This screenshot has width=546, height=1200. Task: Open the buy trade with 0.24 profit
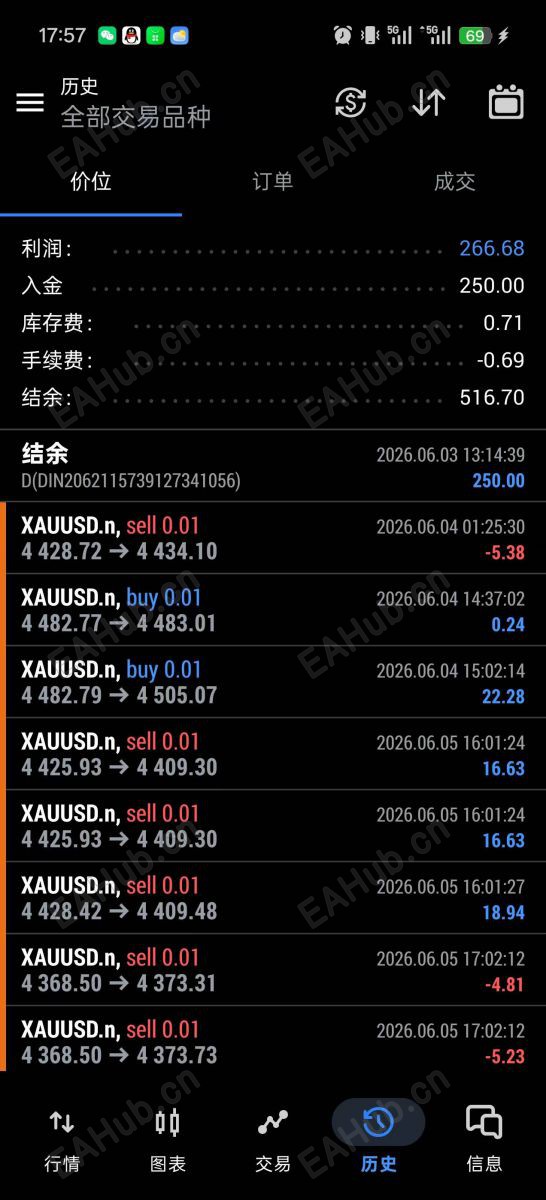pos(273,610)
